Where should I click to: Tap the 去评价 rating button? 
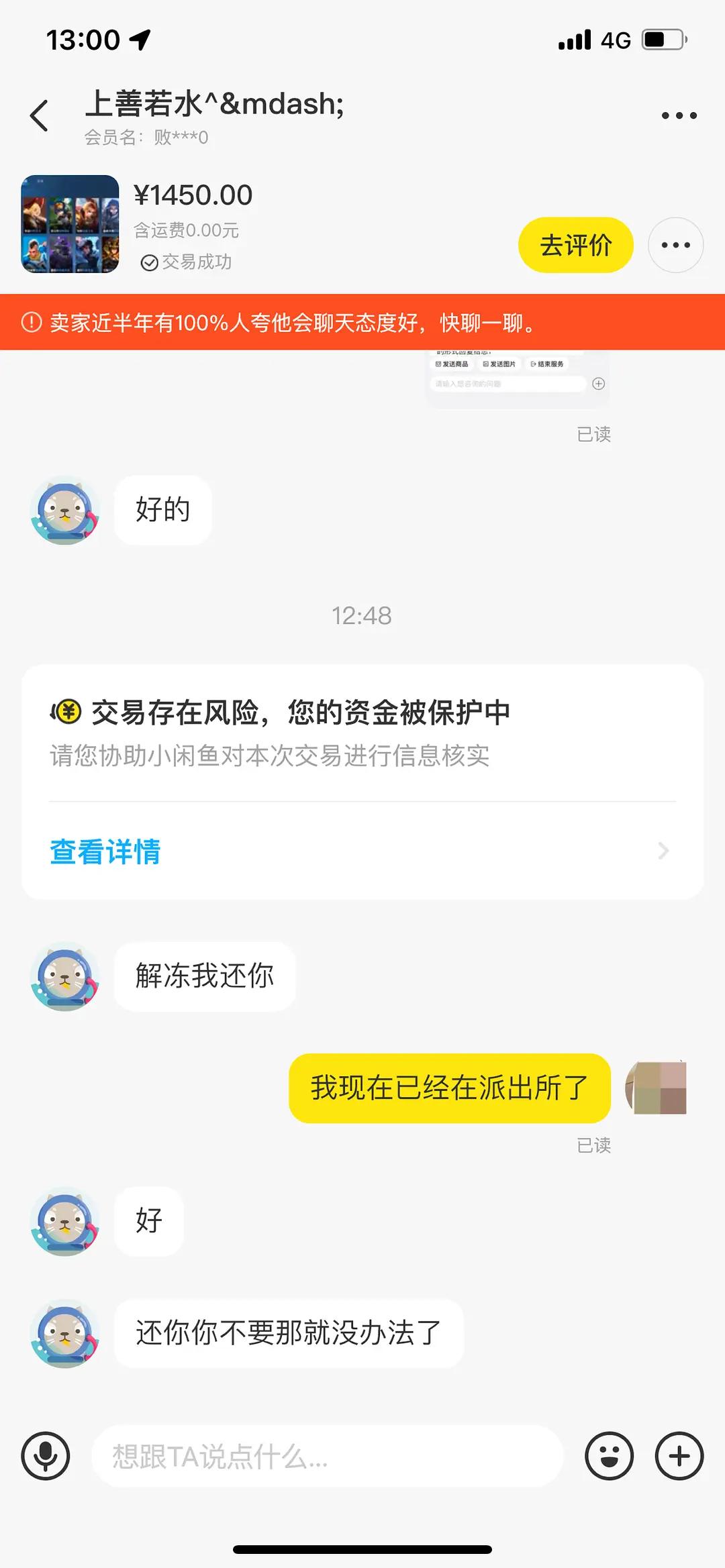click(575, 246)
